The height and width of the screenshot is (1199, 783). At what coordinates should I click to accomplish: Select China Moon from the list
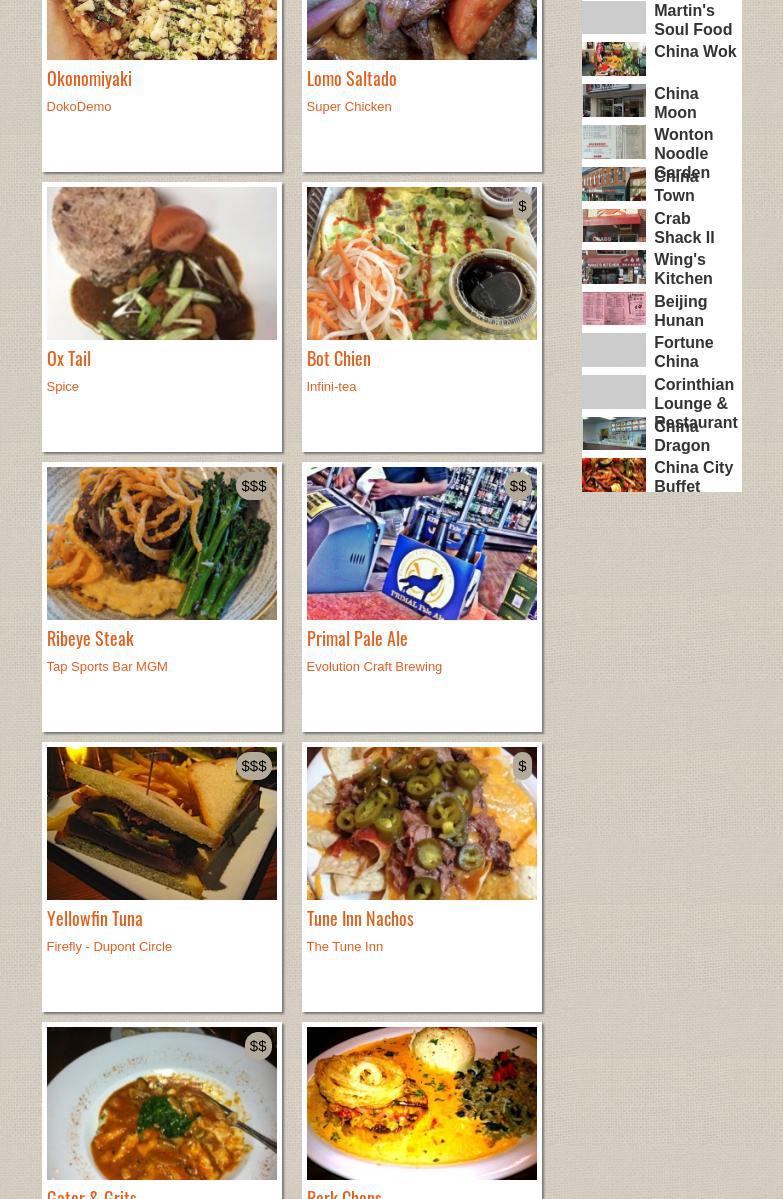(x=676, y=103)
